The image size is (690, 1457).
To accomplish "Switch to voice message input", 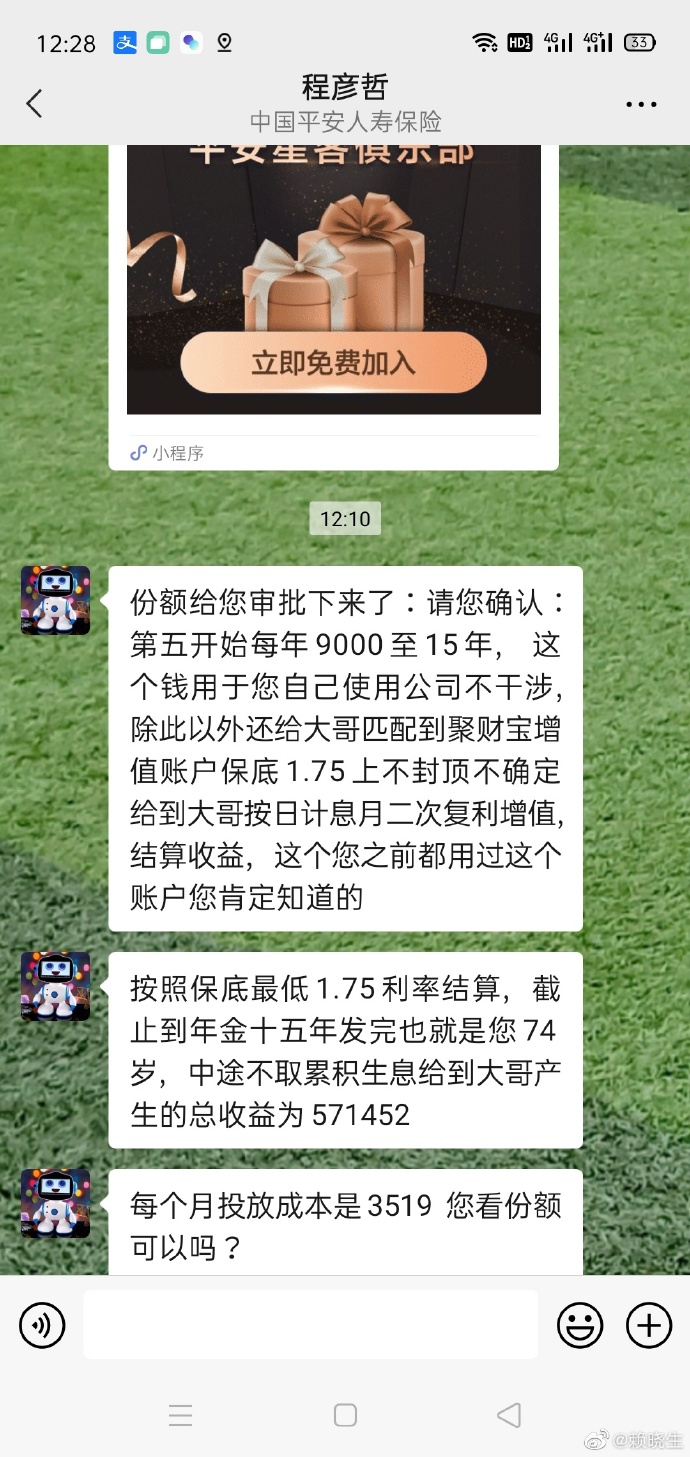I will pos(42,1326).
